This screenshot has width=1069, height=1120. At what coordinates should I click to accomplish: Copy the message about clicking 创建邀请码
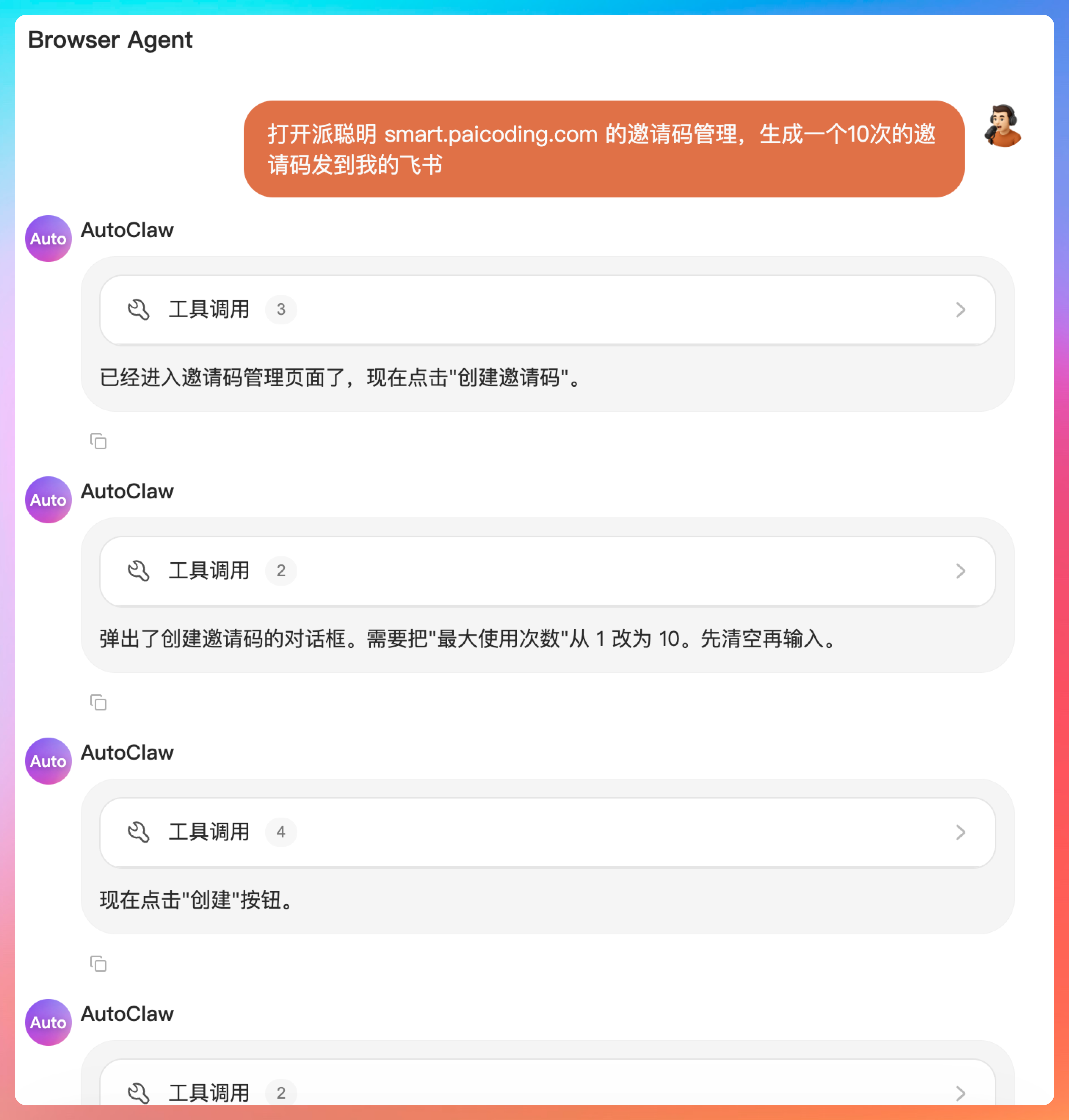[x=98, y=441]
